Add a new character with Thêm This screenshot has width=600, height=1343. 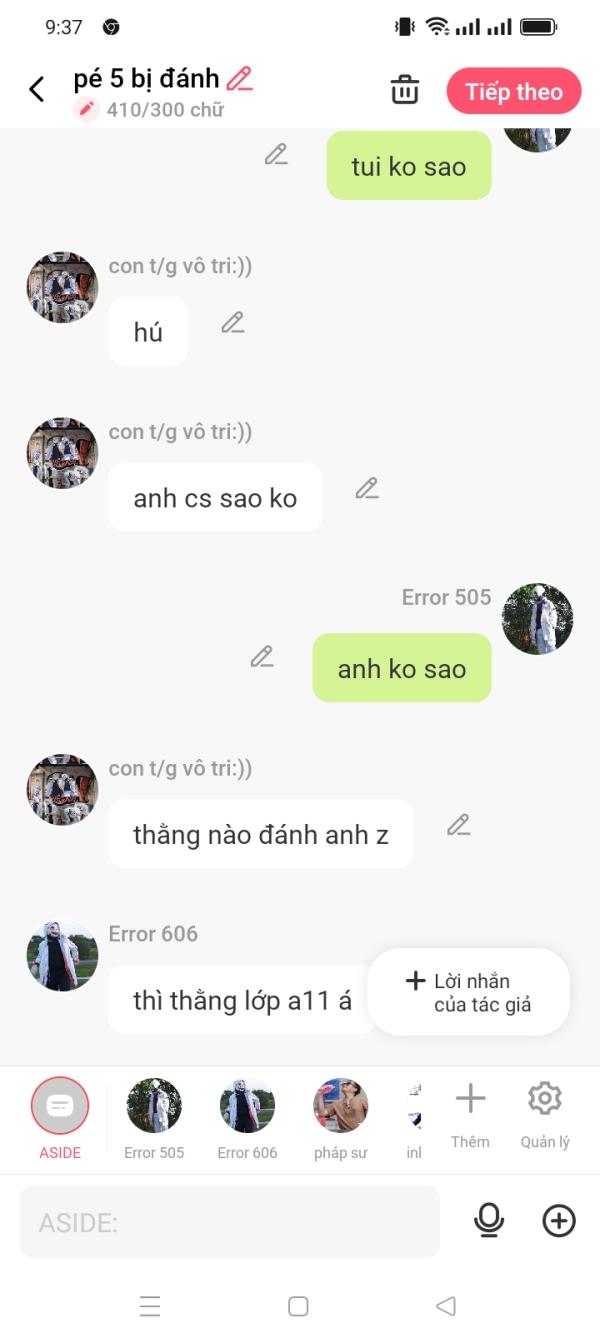[470, 1112]
